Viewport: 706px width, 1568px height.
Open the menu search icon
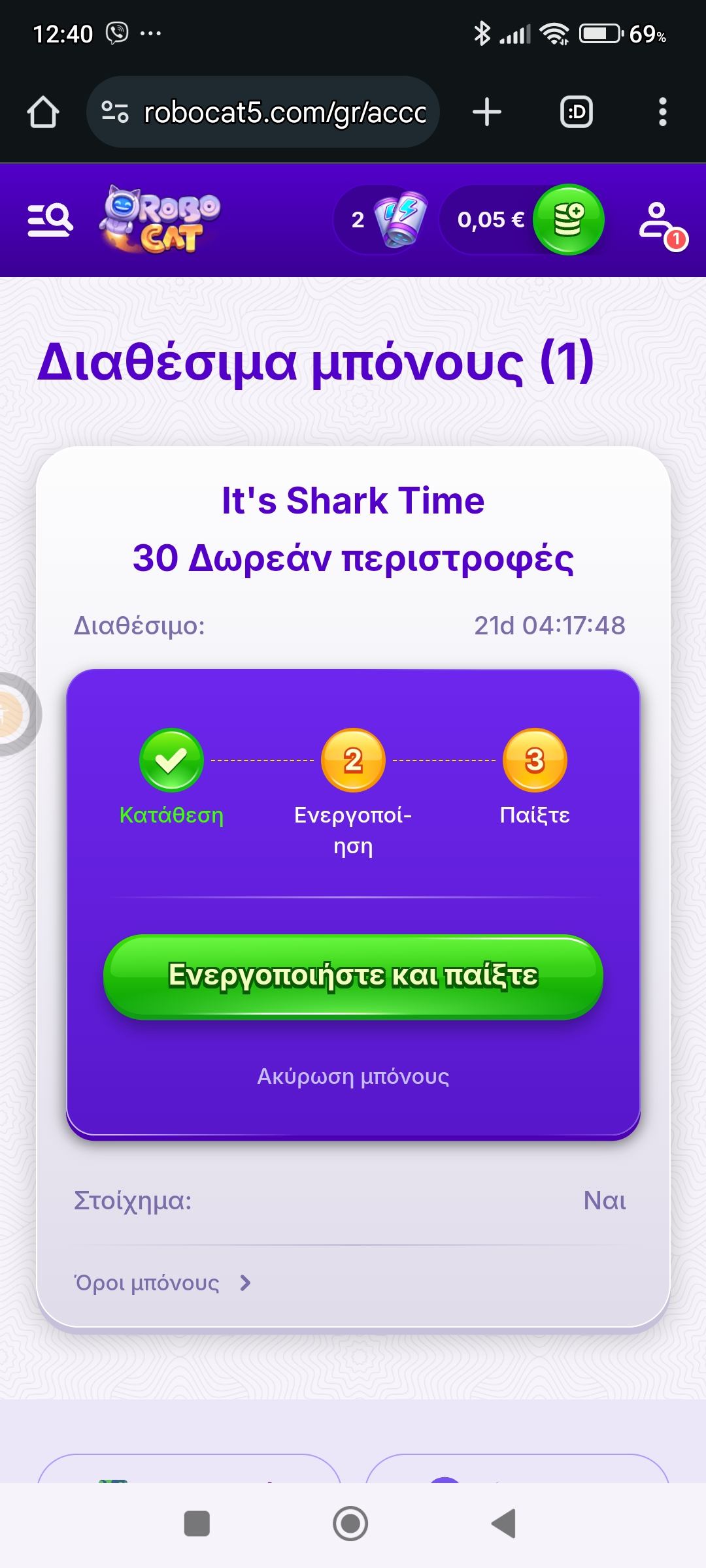(x=50, y=220)
